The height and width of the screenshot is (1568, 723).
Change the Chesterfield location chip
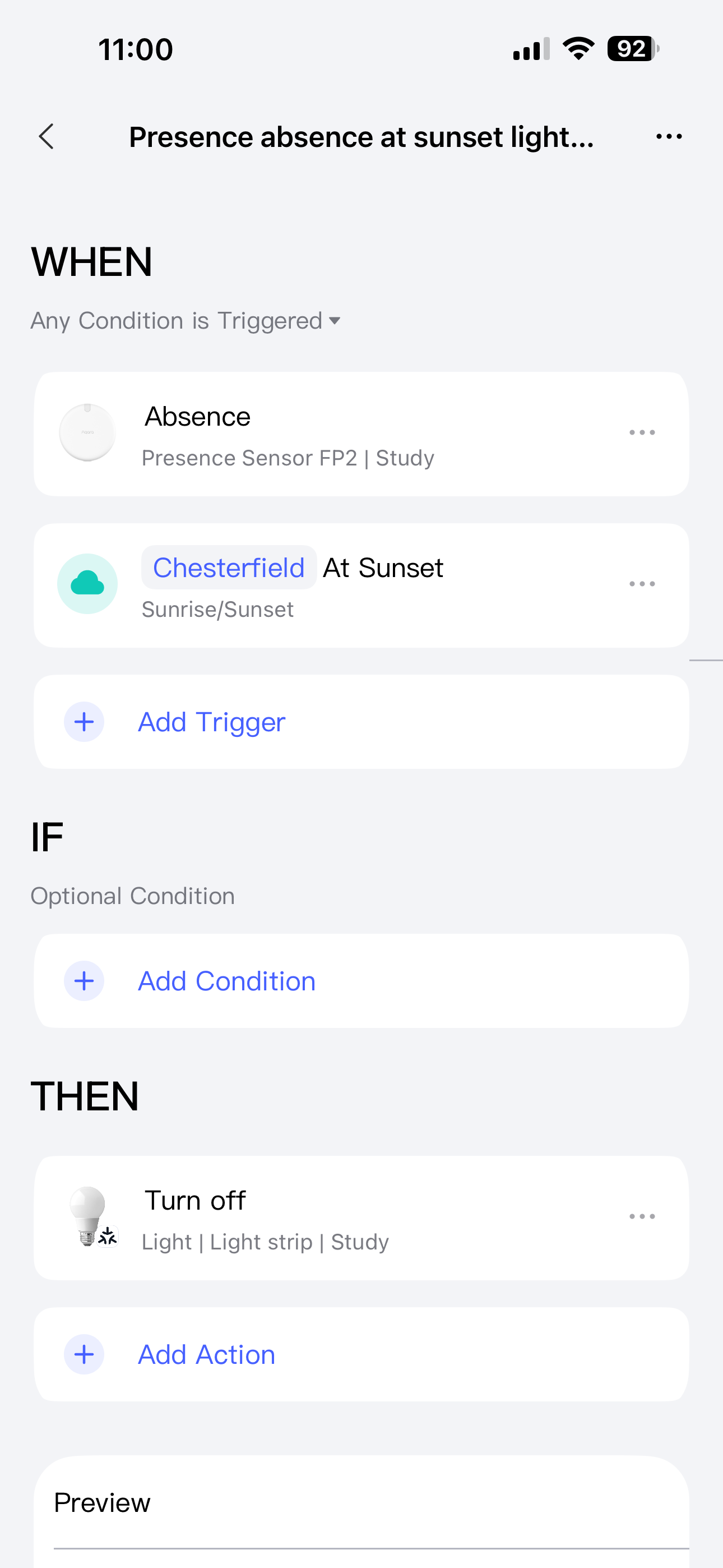[x=228, y=568]
